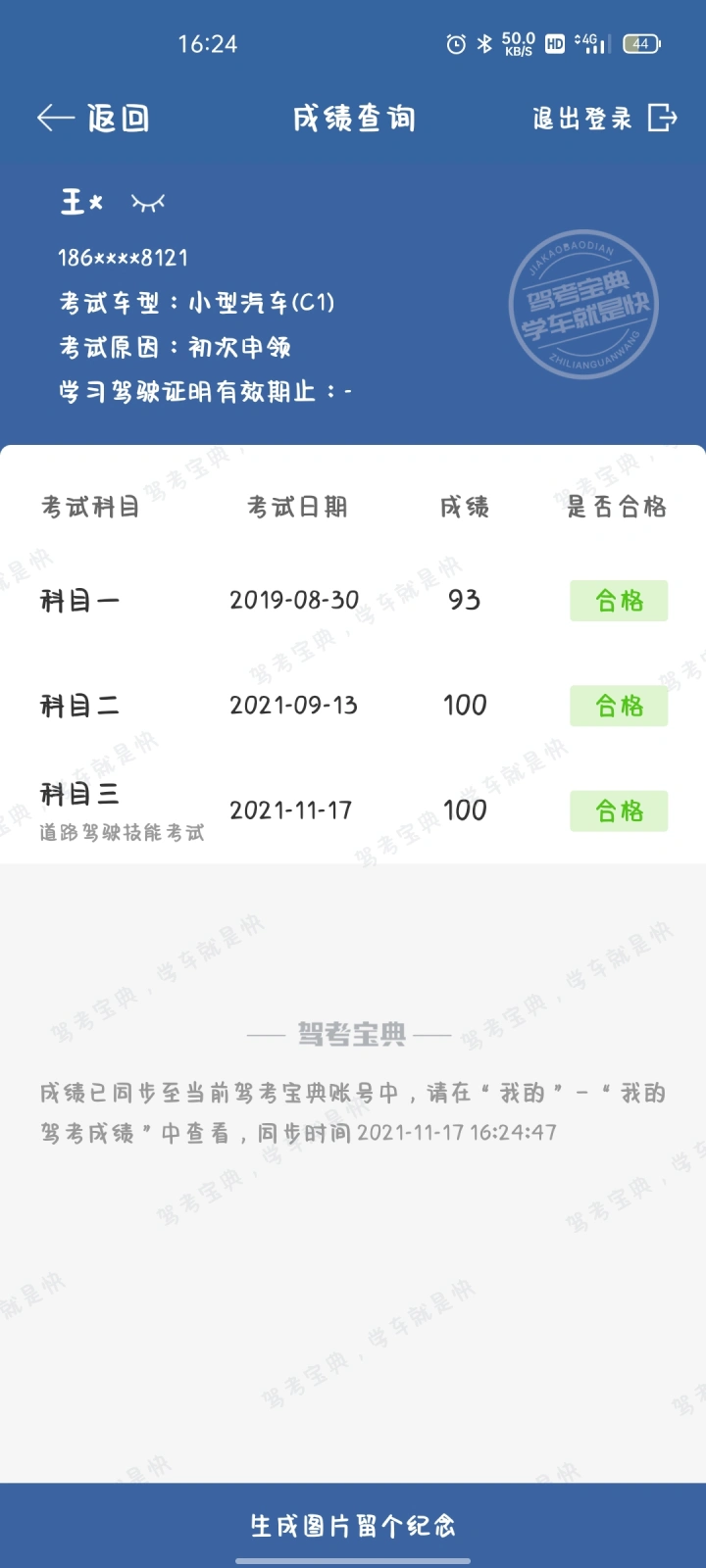Go back with the 返回 arrow
Image resolution: width=706 pixels, height=1568 pixels.
pyautogui.click(x=93, y=119)
